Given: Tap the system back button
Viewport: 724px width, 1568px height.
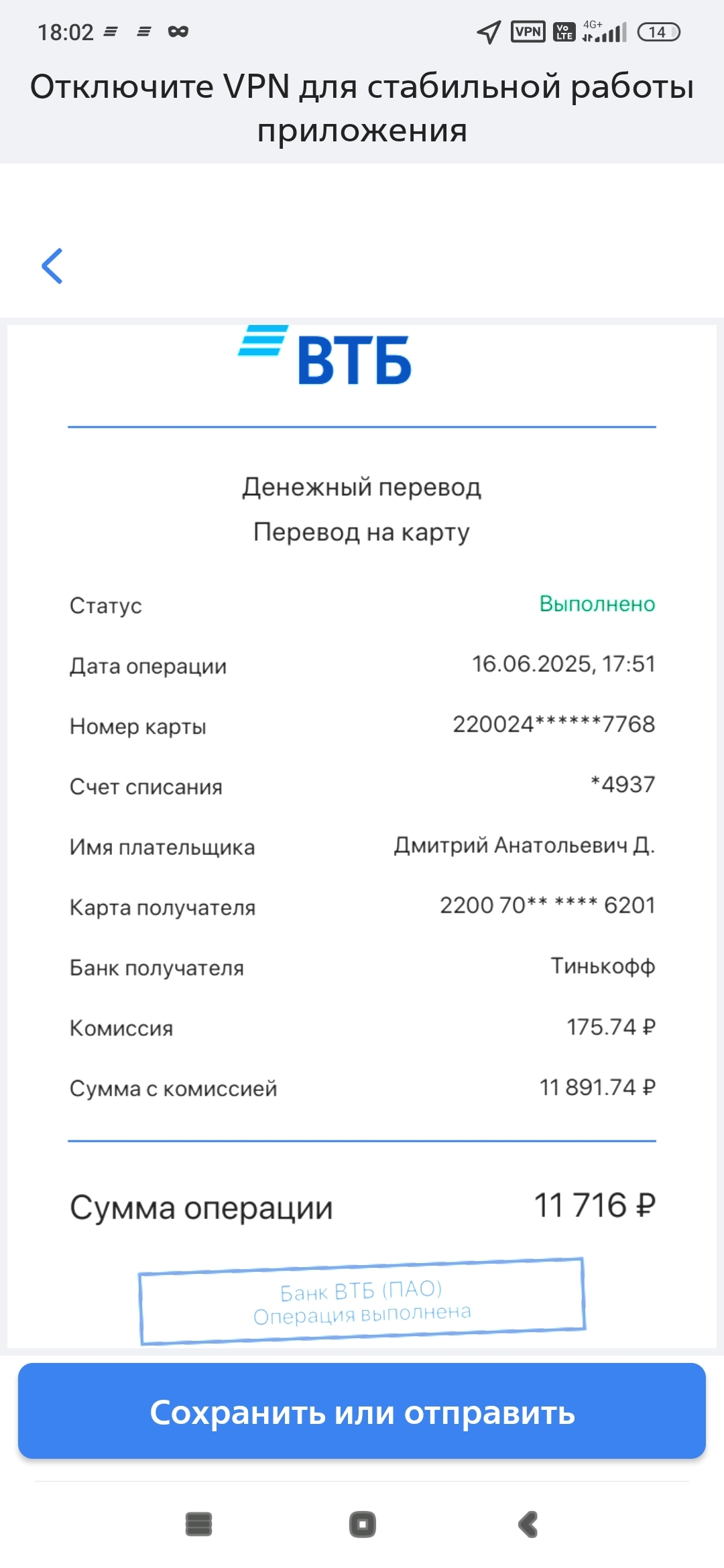Looking at the screenshot, I should (x=528, y=1524).
